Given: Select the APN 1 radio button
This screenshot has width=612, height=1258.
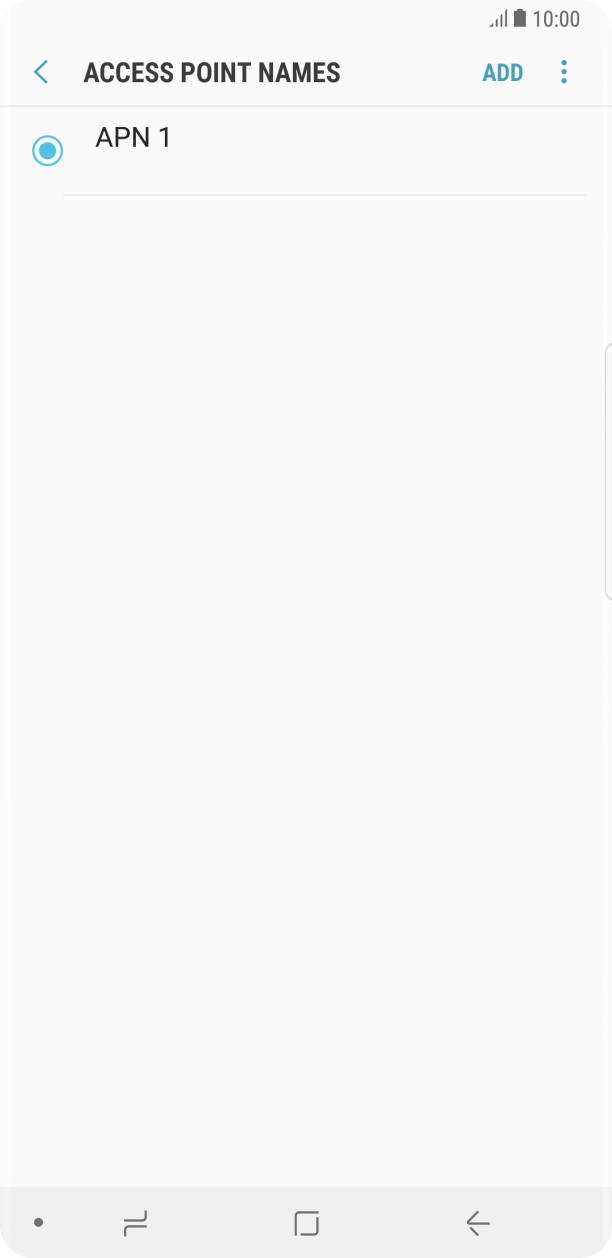Looking at the screenshot, I should tap(47, 151).
